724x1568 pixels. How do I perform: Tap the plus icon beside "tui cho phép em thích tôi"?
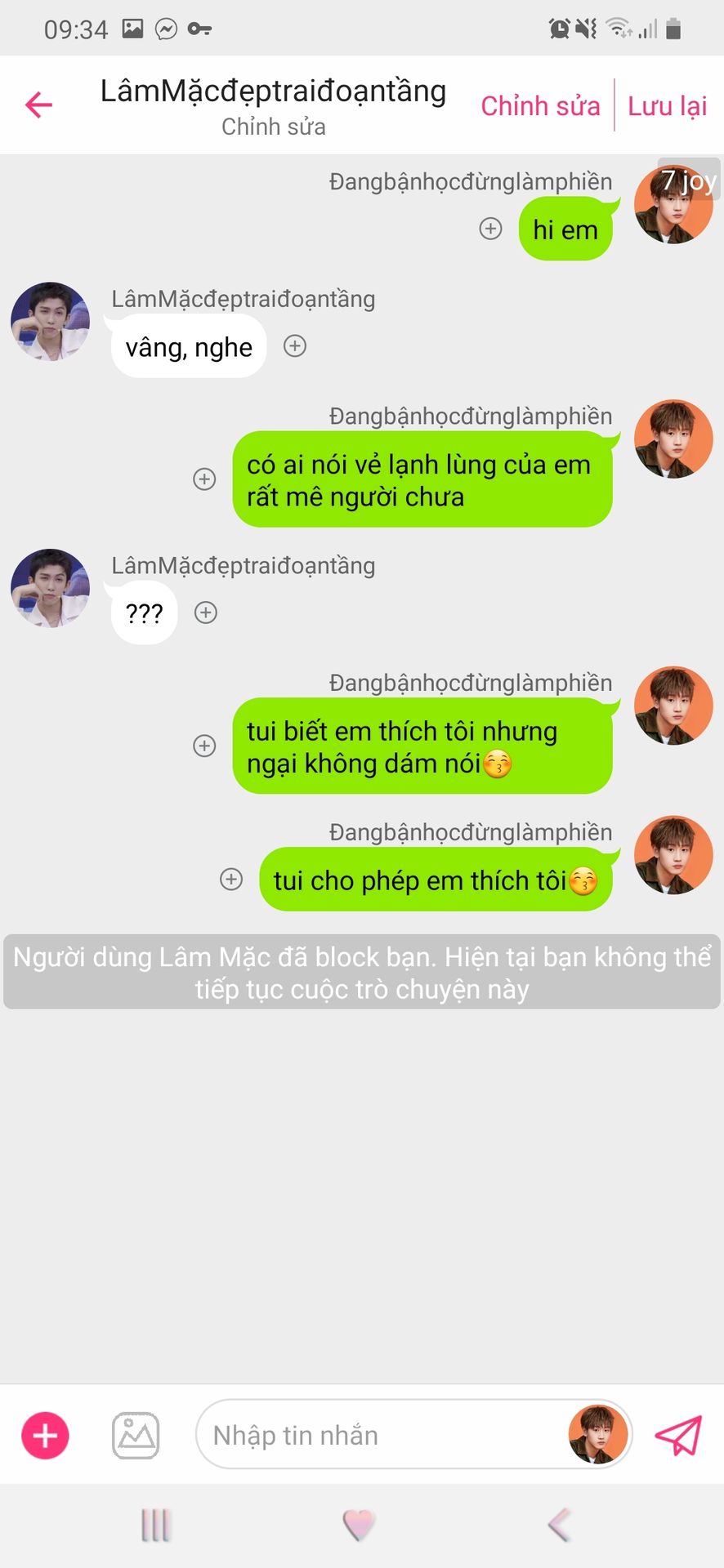tap(232, 880)
